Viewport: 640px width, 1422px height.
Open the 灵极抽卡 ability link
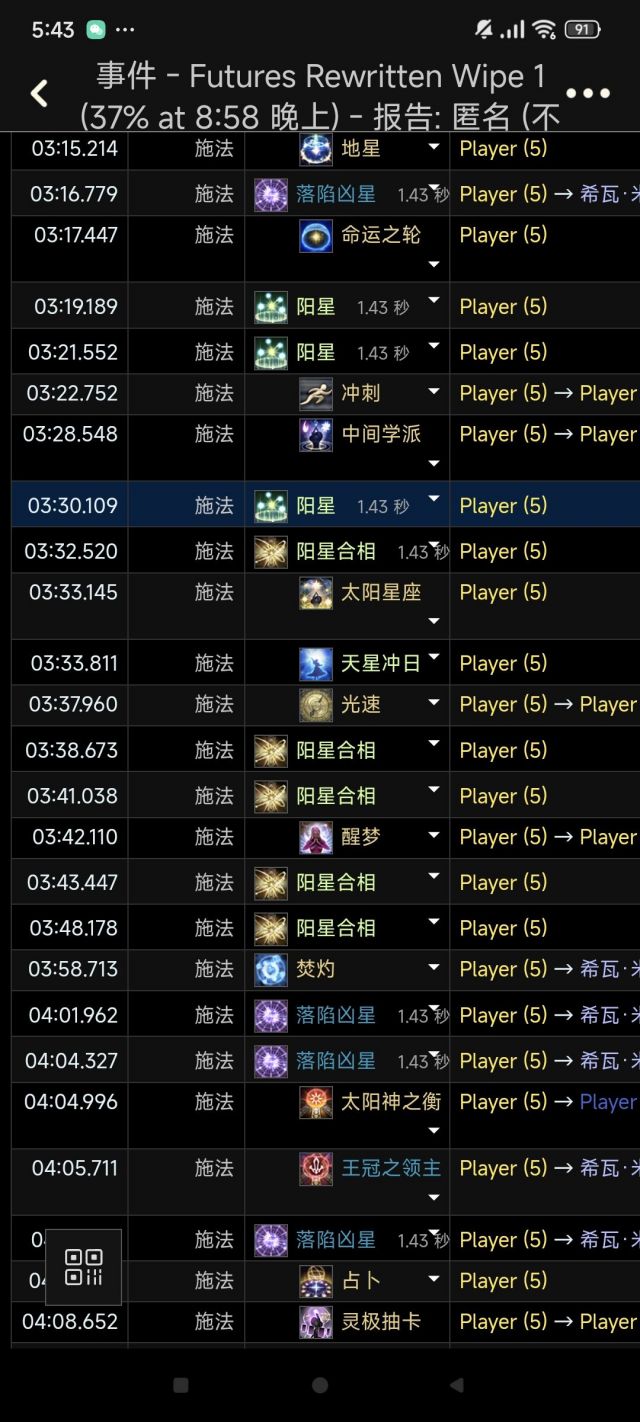[x=380, y=1321]
